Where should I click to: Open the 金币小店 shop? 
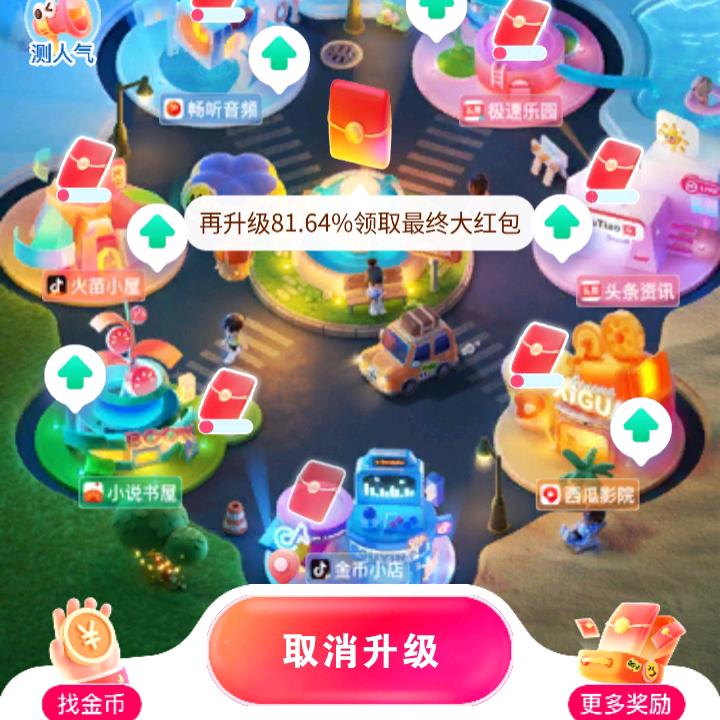click(x=358, y=569)
